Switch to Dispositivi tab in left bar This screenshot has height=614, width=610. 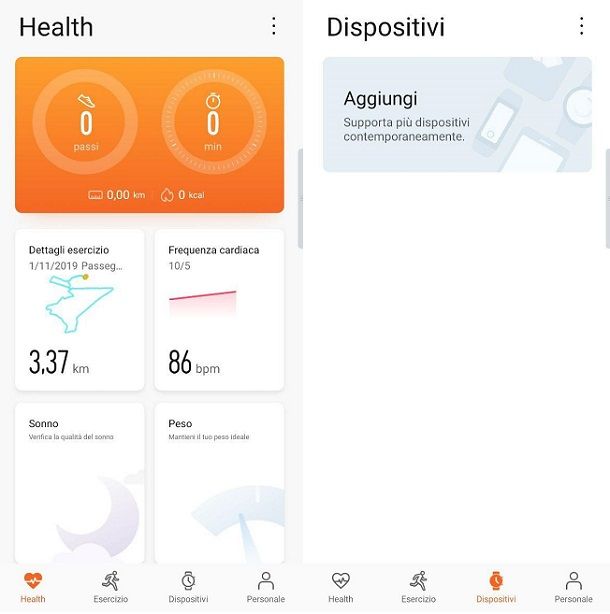[x=188, y=587]
